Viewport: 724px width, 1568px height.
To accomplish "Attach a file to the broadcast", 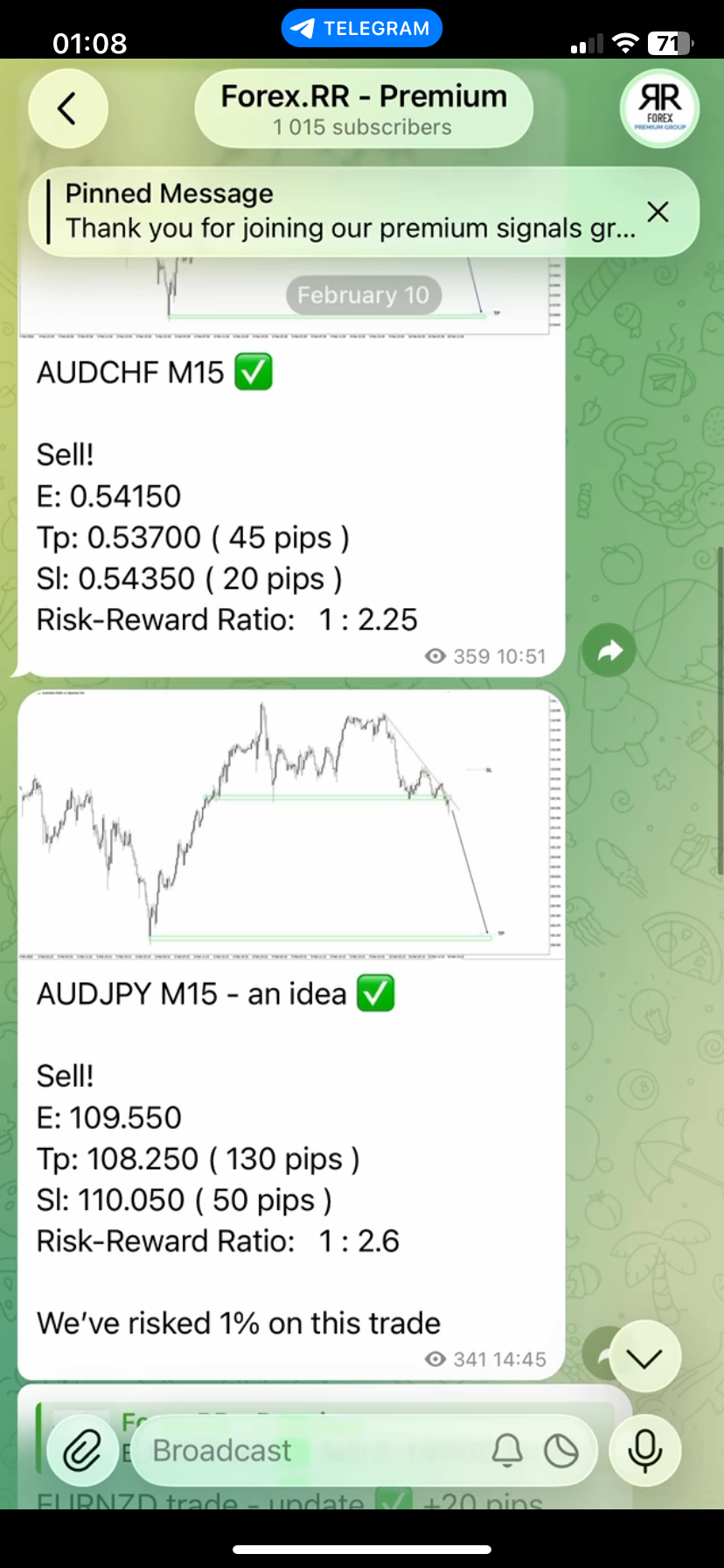I will point(83,1451).
